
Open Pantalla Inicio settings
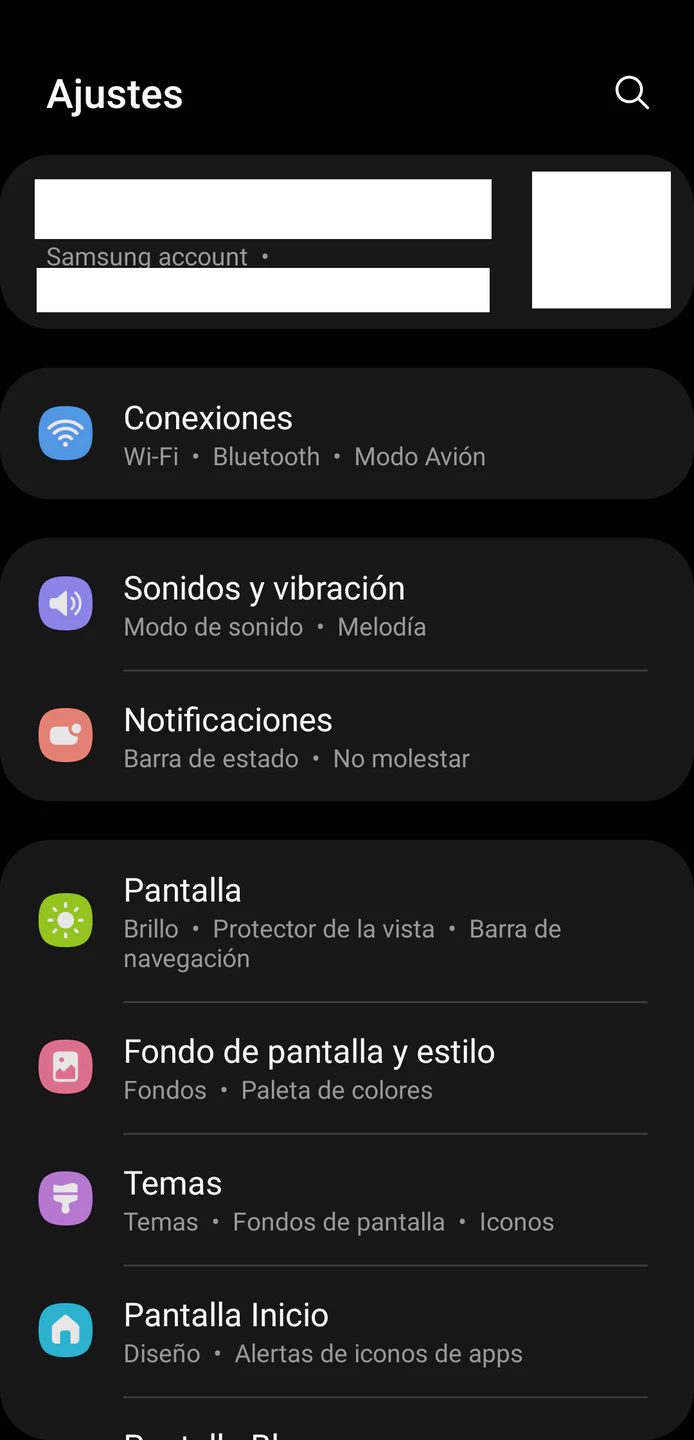[346, 1332]
